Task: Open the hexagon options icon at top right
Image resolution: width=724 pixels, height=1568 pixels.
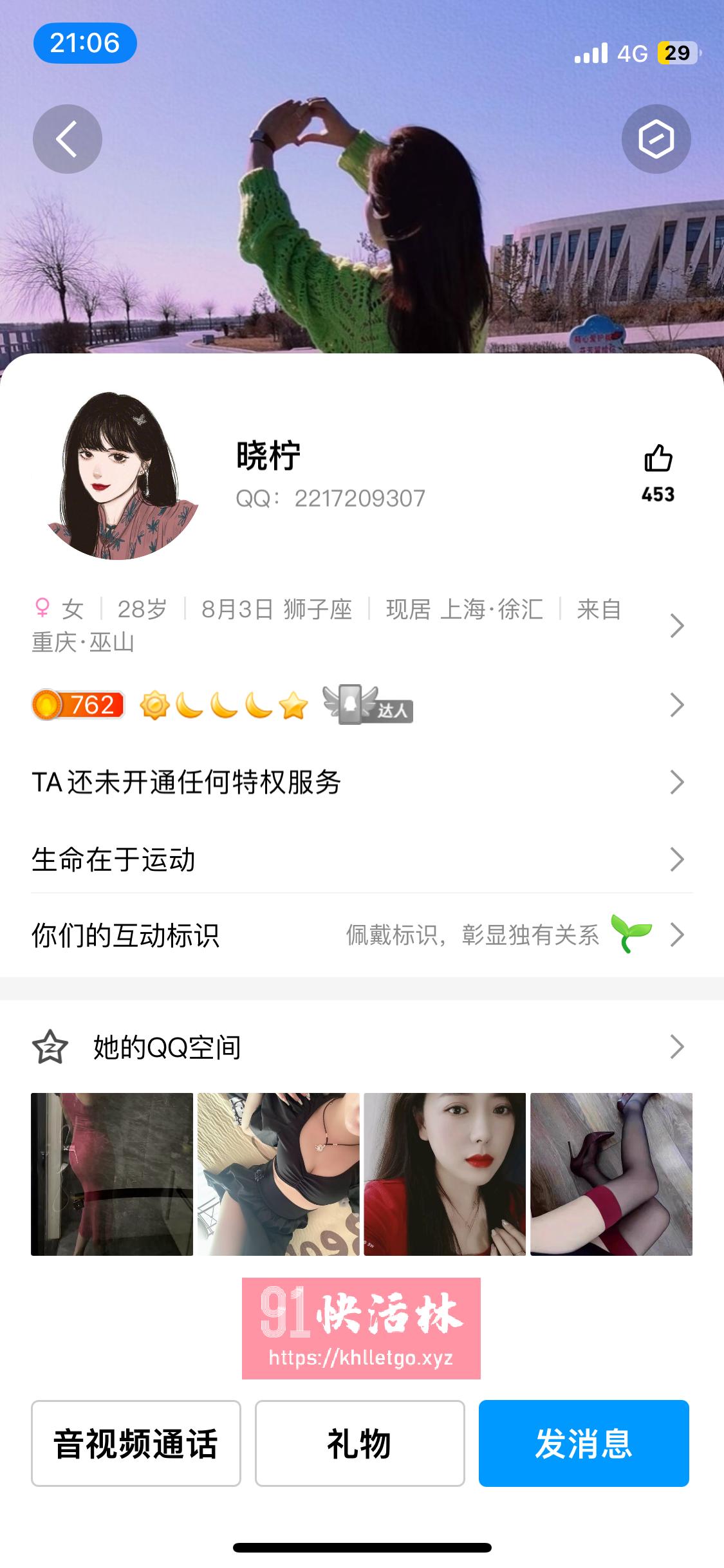Action: click(656, 138)
